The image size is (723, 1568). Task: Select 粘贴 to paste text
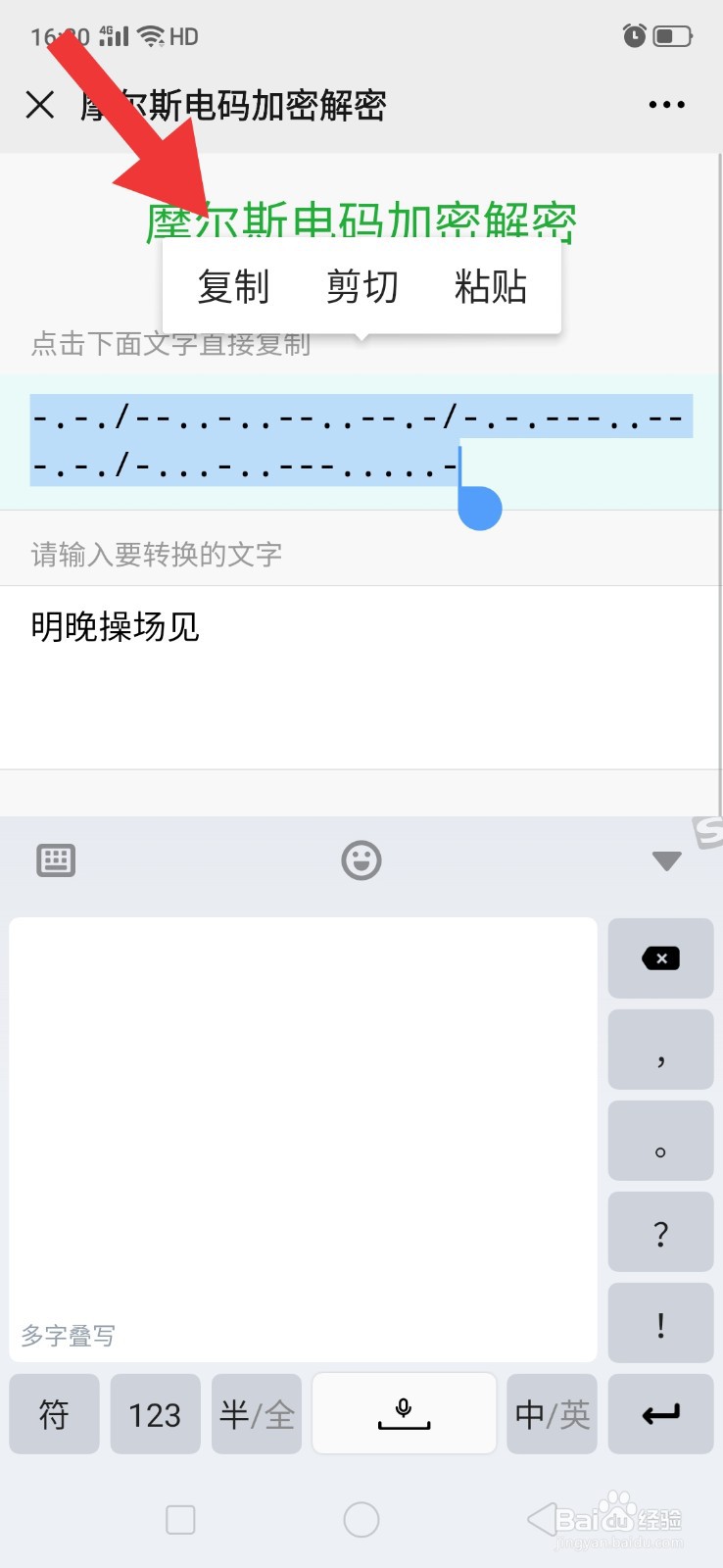point(491,286)
